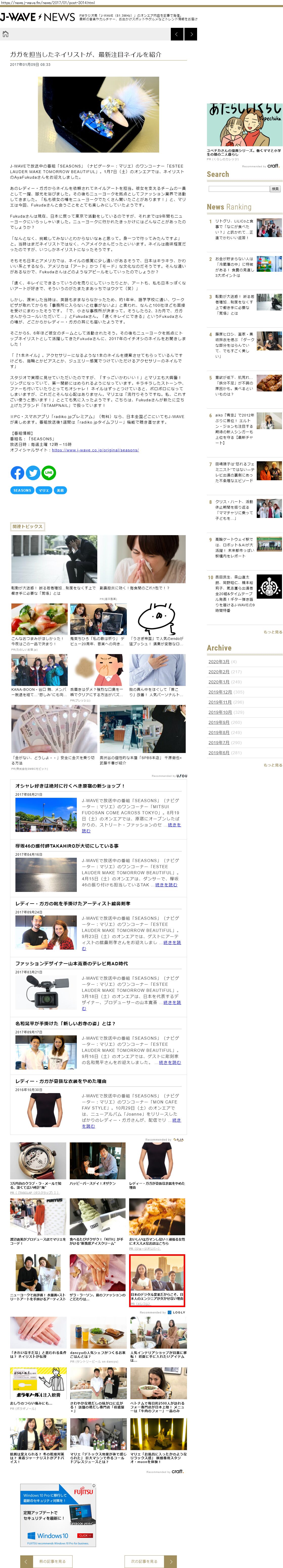The image size is (283, 1568).
Task: Select the 美容 tag chip
Action: click(x=60, y=490)
